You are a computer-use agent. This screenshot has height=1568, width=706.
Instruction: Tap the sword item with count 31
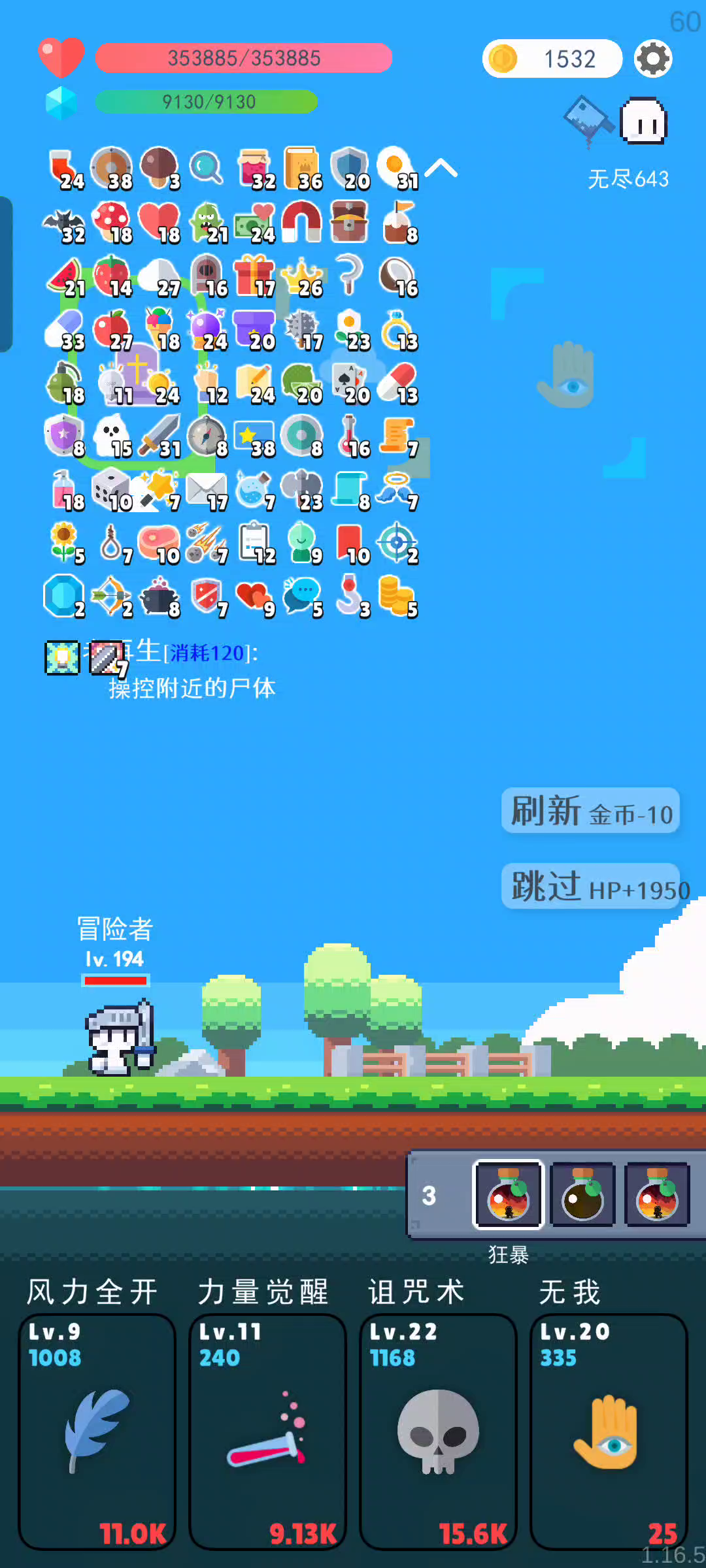161,436
